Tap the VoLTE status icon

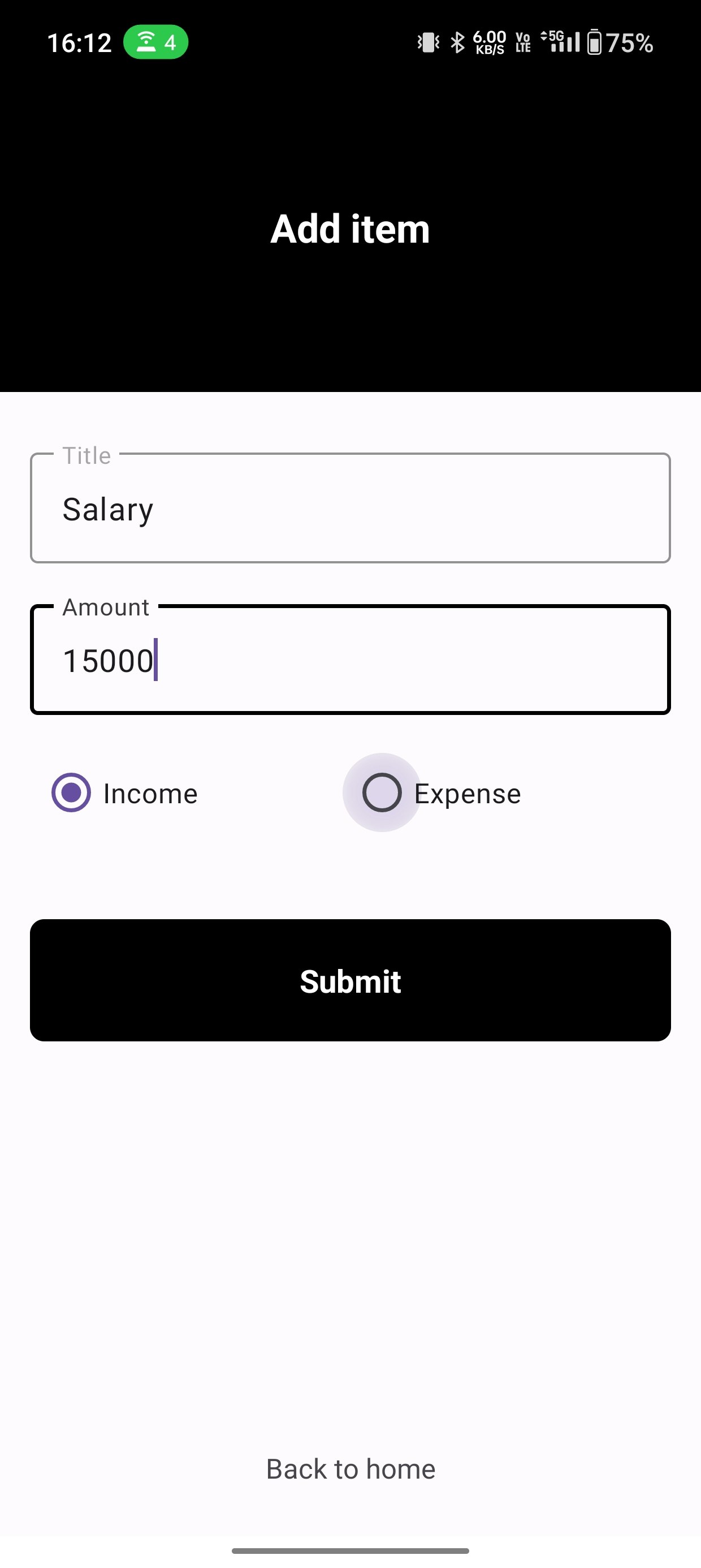(522, 42)
